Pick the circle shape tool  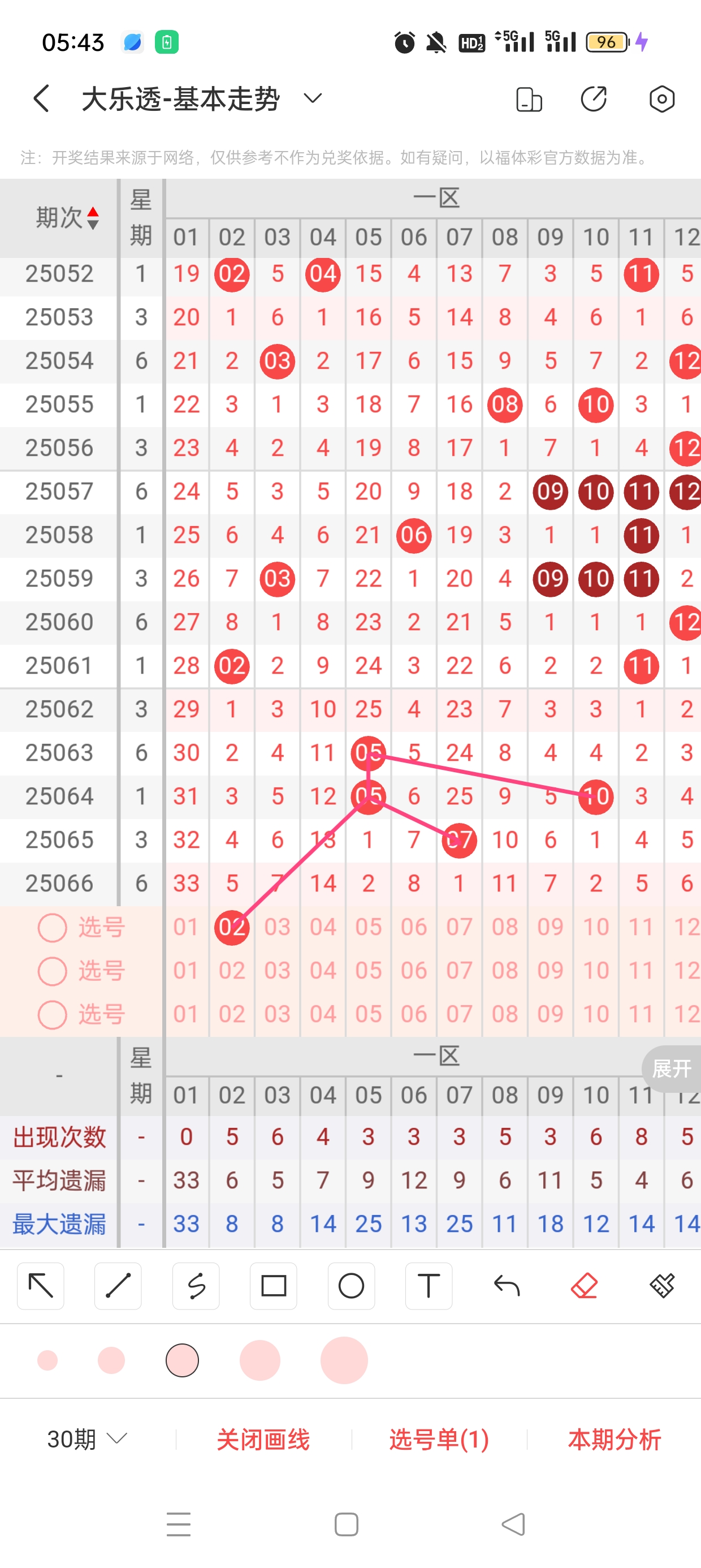pos(351,1286)
